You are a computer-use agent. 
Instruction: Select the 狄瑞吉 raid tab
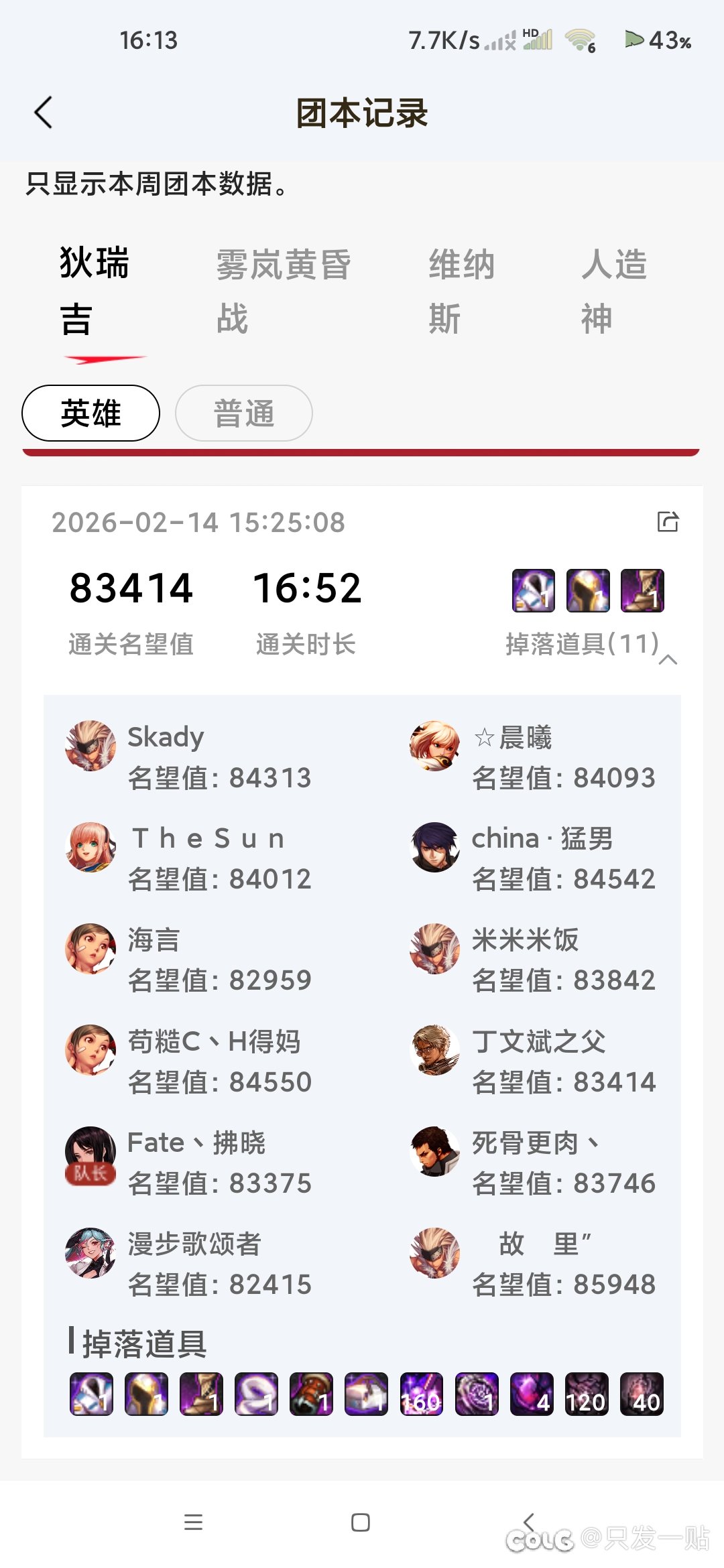(94, 291)
